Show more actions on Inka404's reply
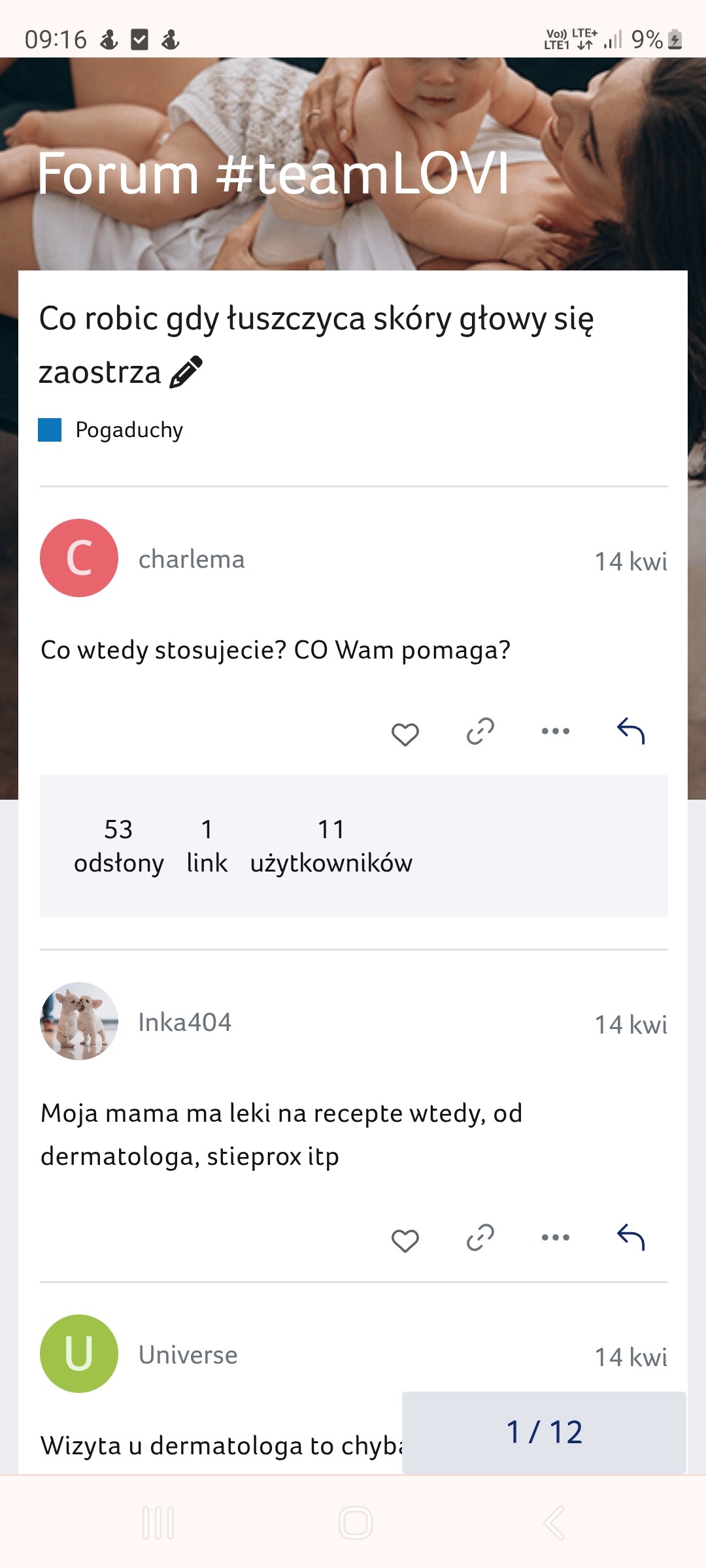Image resolution: width=706 pixels, height=1568 pixels. (x=555, y=1237)
